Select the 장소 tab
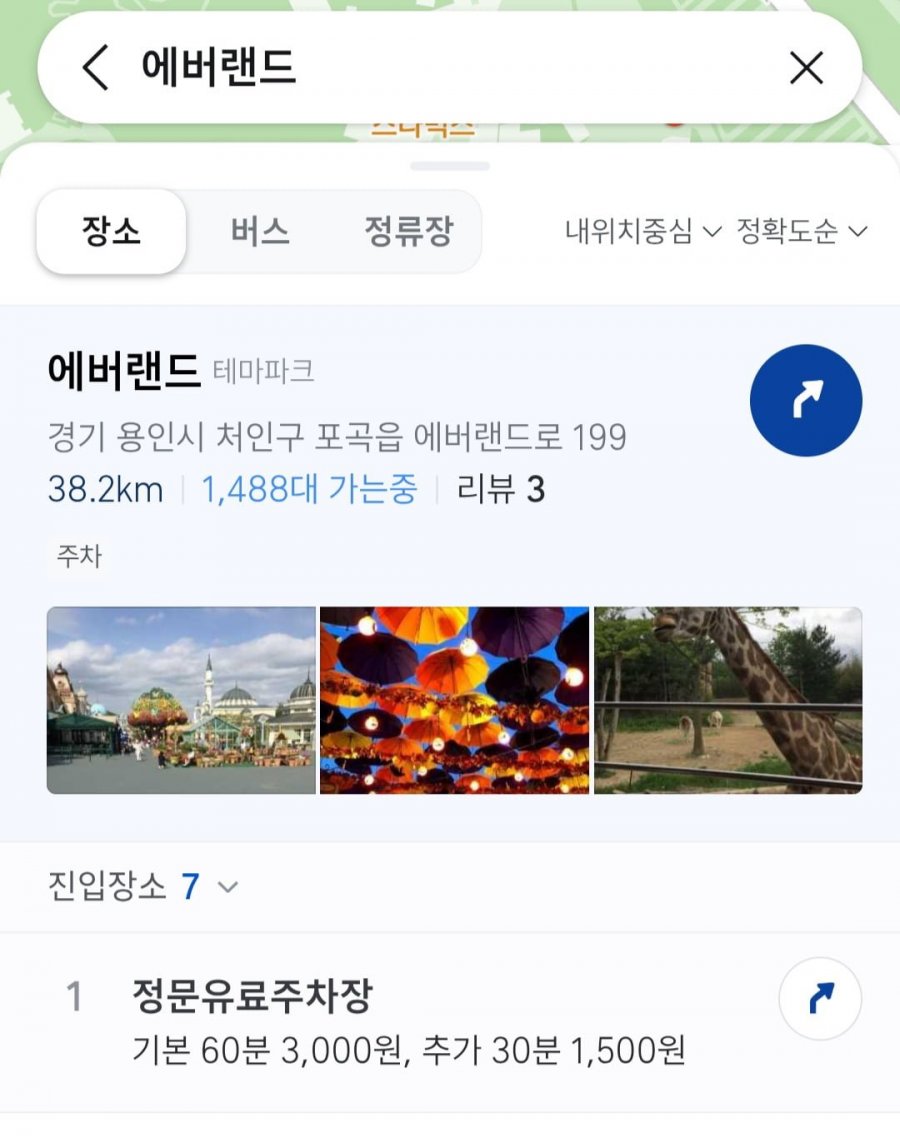This screenshot has width=900, height=1143. 111,232
